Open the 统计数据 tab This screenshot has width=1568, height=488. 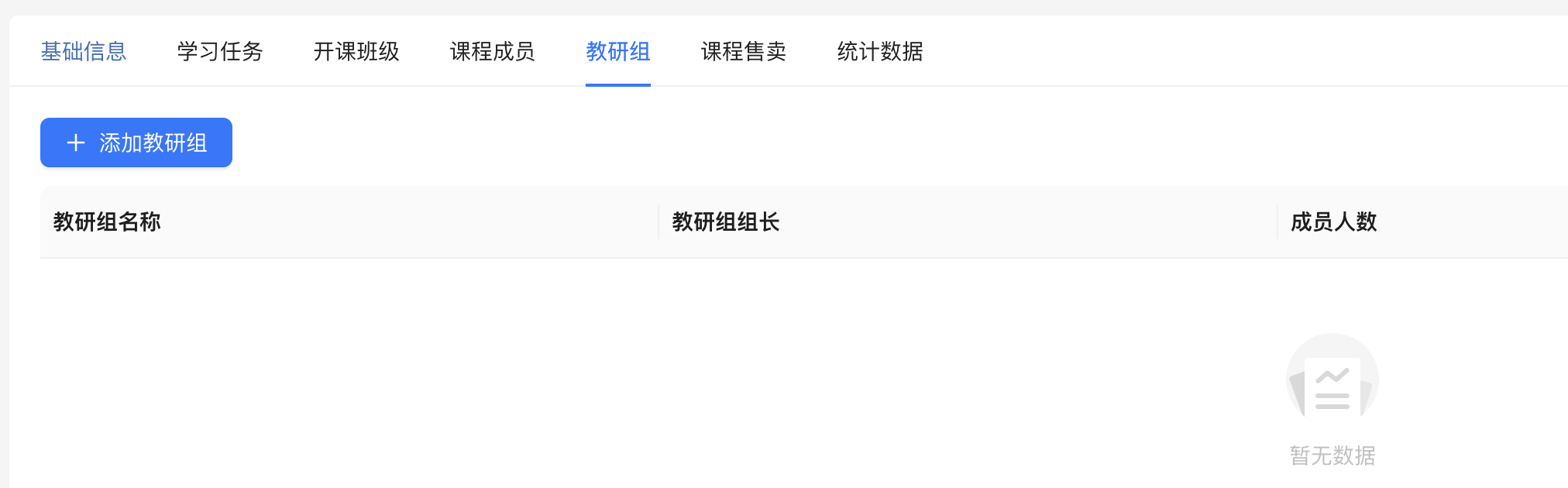click(x=880, y=51)
